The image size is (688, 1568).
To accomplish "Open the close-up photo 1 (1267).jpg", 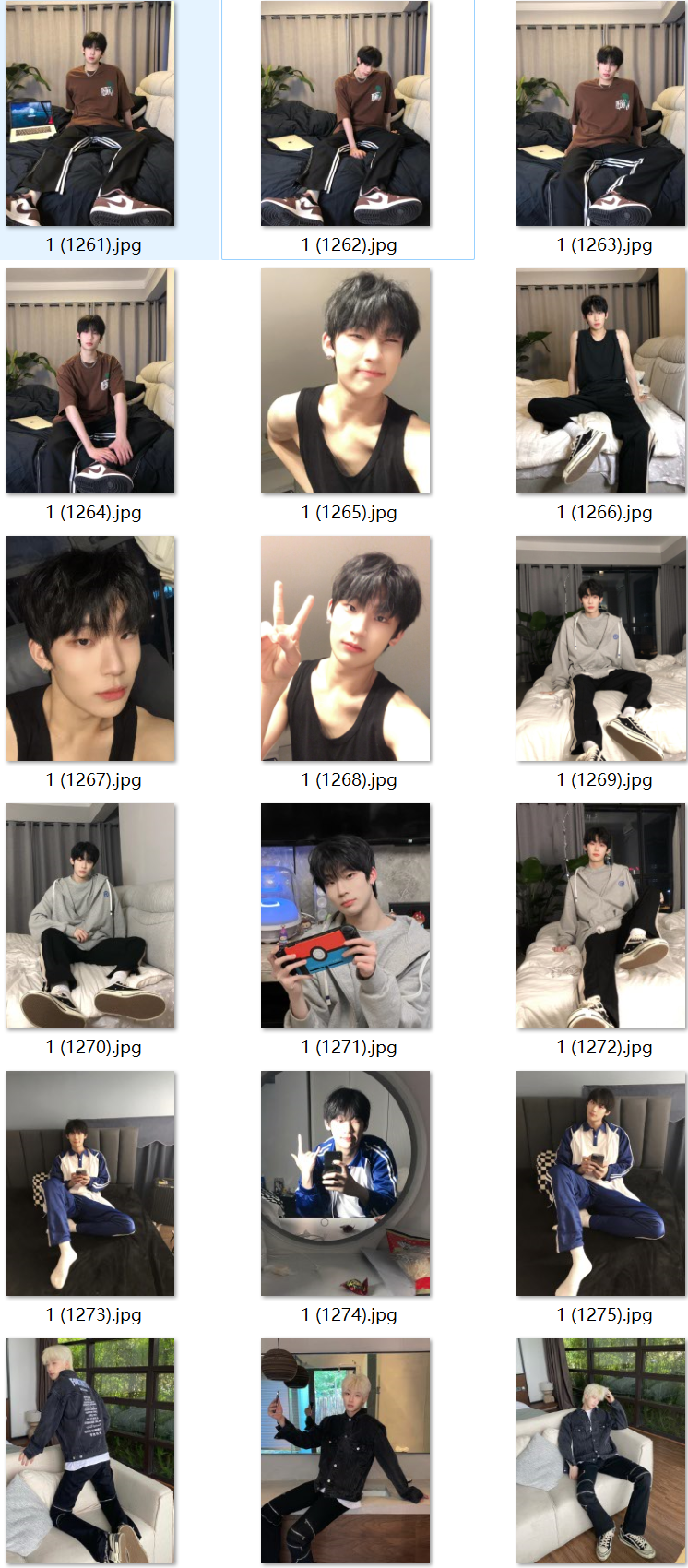I will tap(89, 648).
